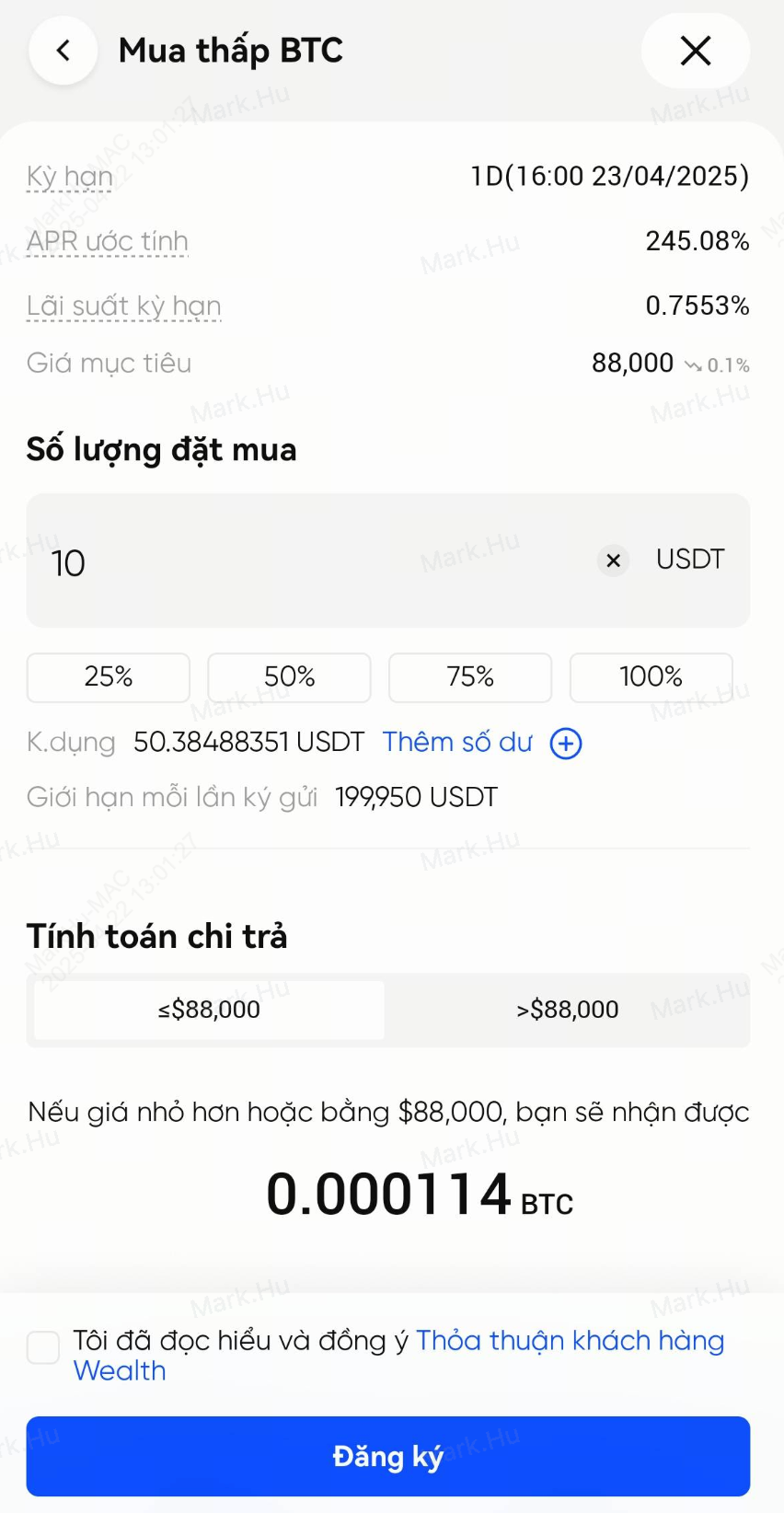
Task: Use 100% of available balance
Action: point(651,677)
